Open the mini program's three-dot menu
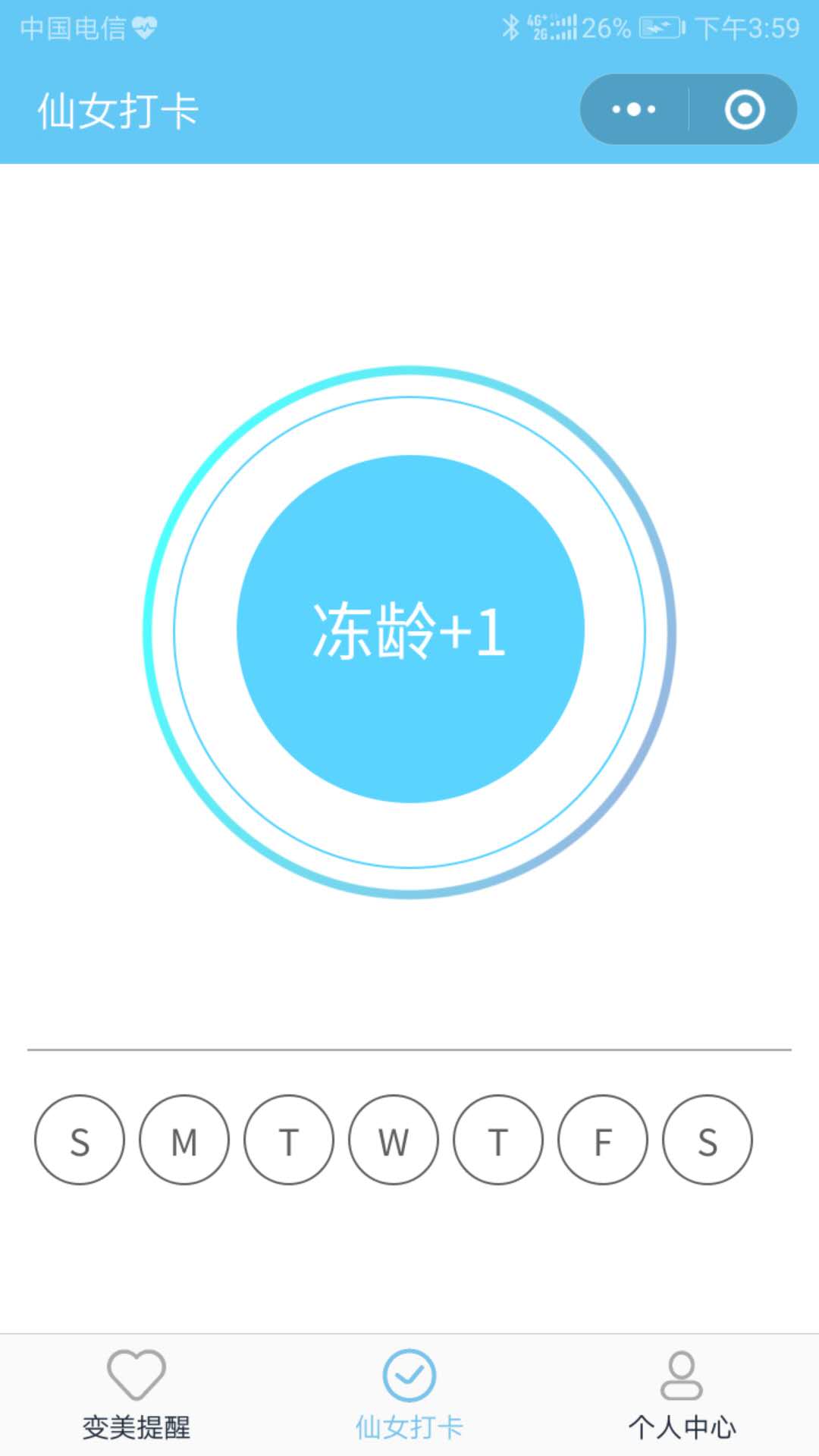819x1456 pixels. pyautogui.click(x=634, y=110)
